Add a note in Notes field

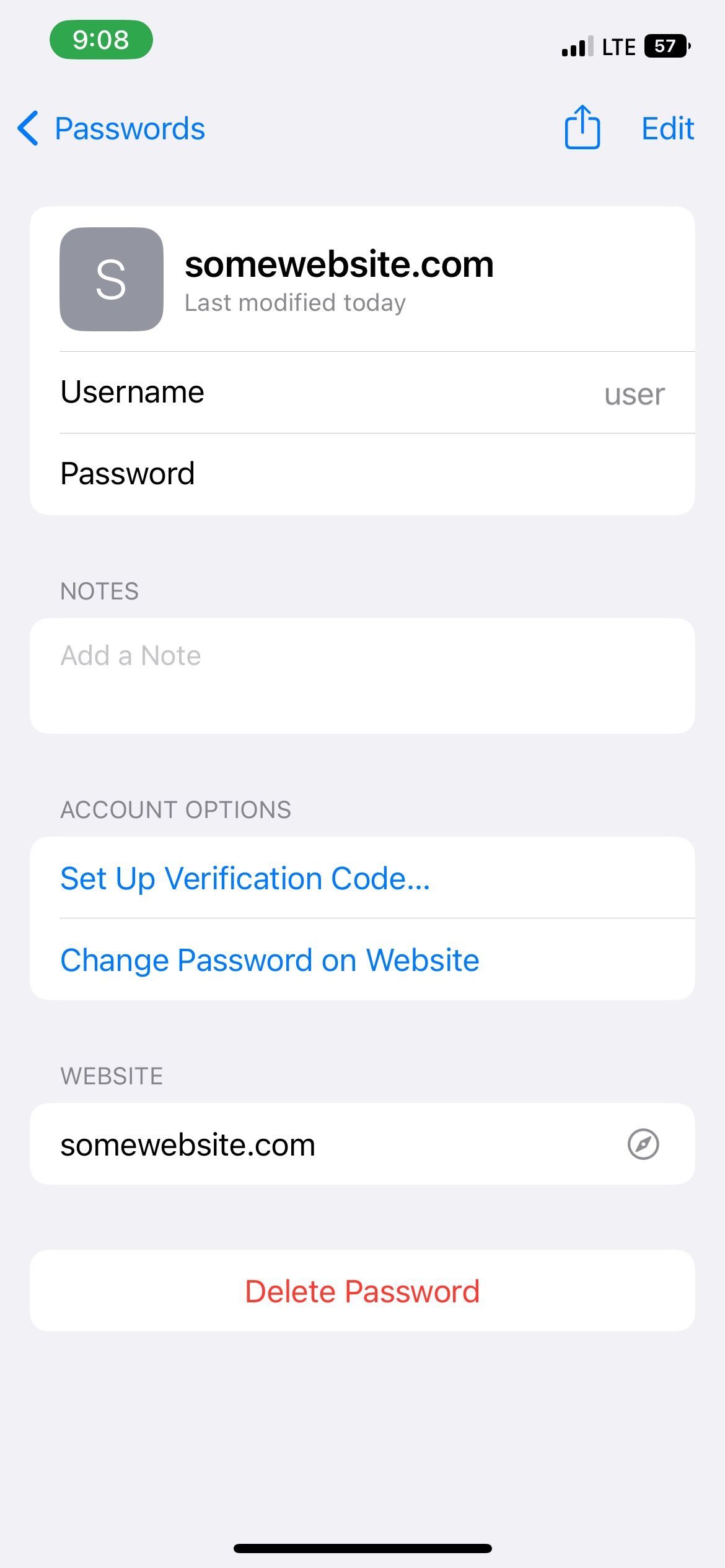[362, 676]
